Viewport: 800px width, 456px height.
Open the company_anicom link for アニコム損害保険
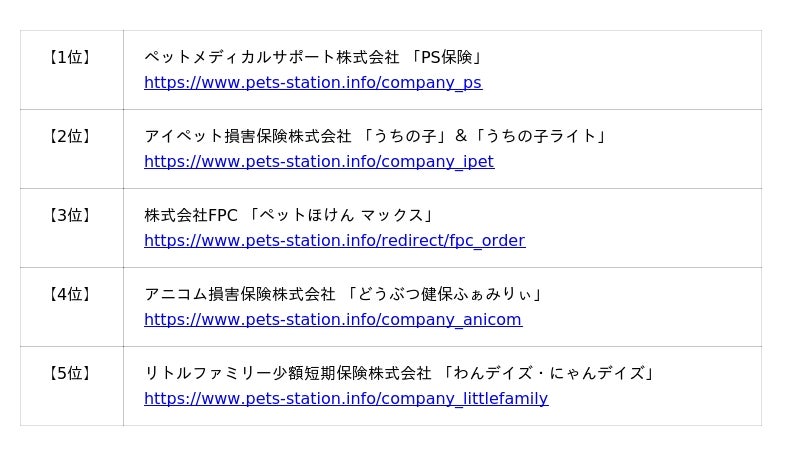(332, 320)
